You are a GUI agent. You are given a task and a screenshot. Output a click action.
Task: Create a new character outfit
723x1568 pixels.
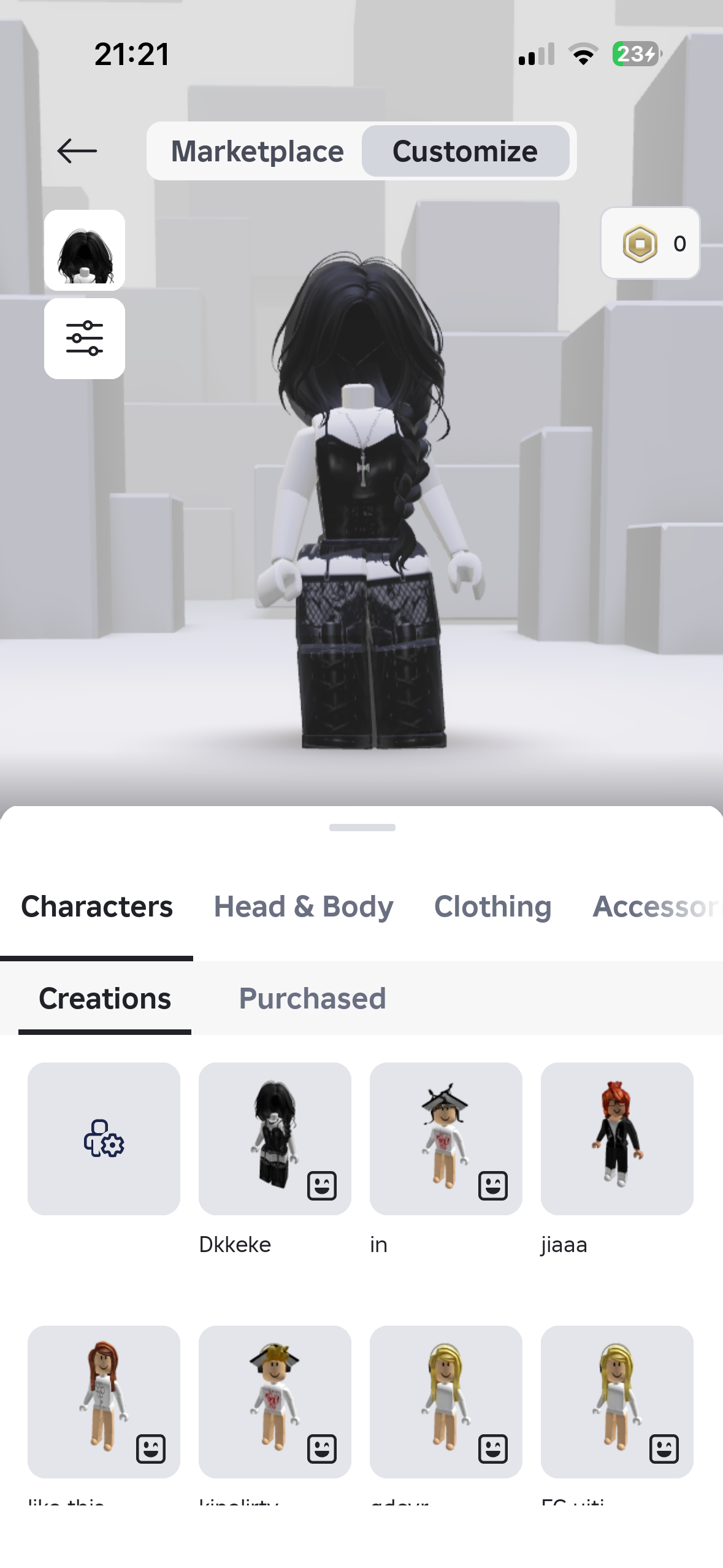click(104, 1139)
